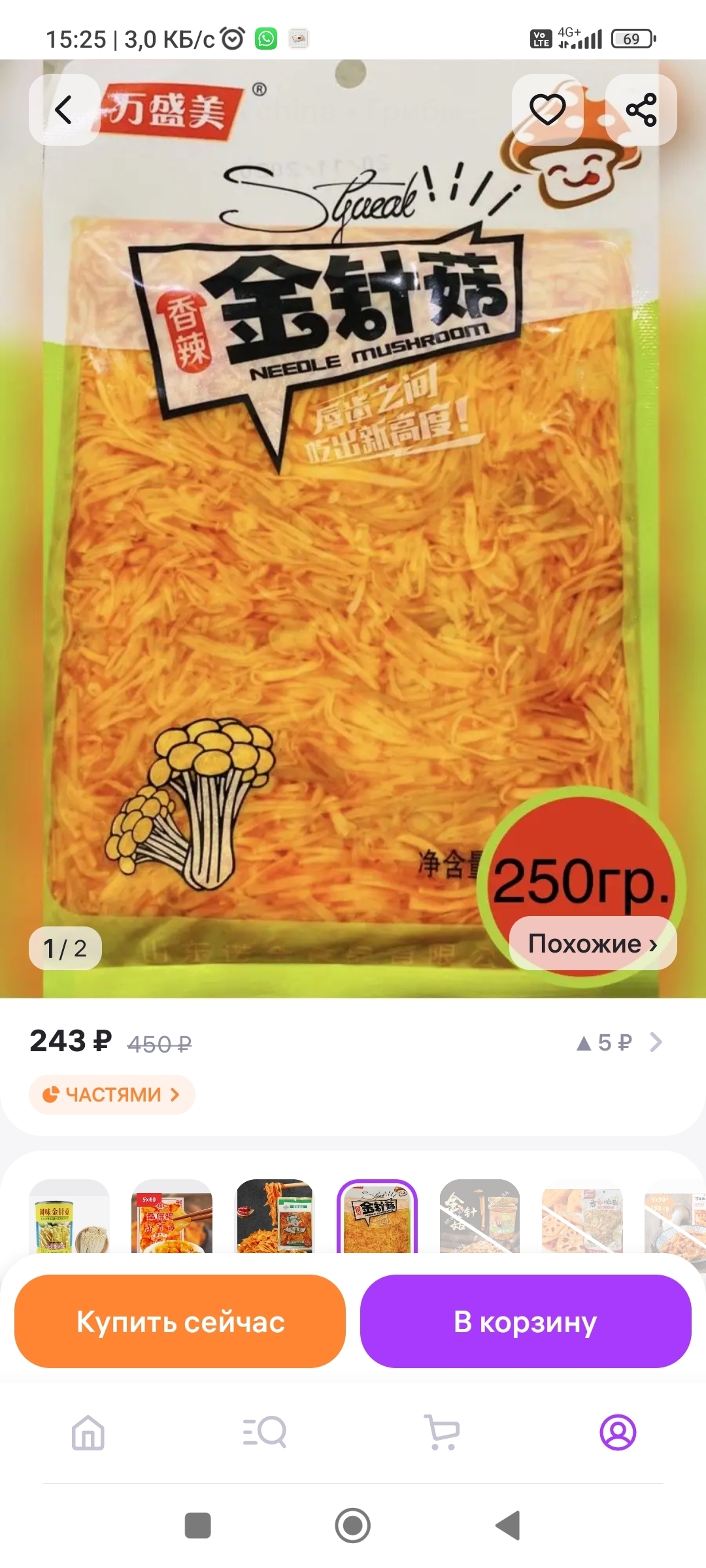Viewport: 706px width, 1568px height.
Task: Open recent apps with the square button
Action: 197,1526
